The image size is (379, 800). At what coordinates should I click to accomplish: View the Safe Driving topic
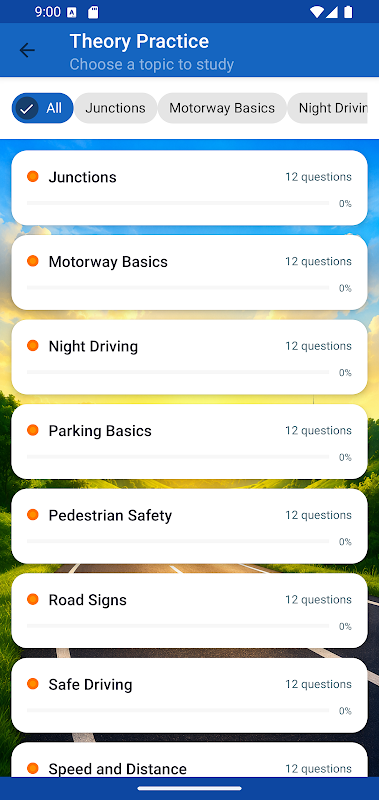click(189, 696)
